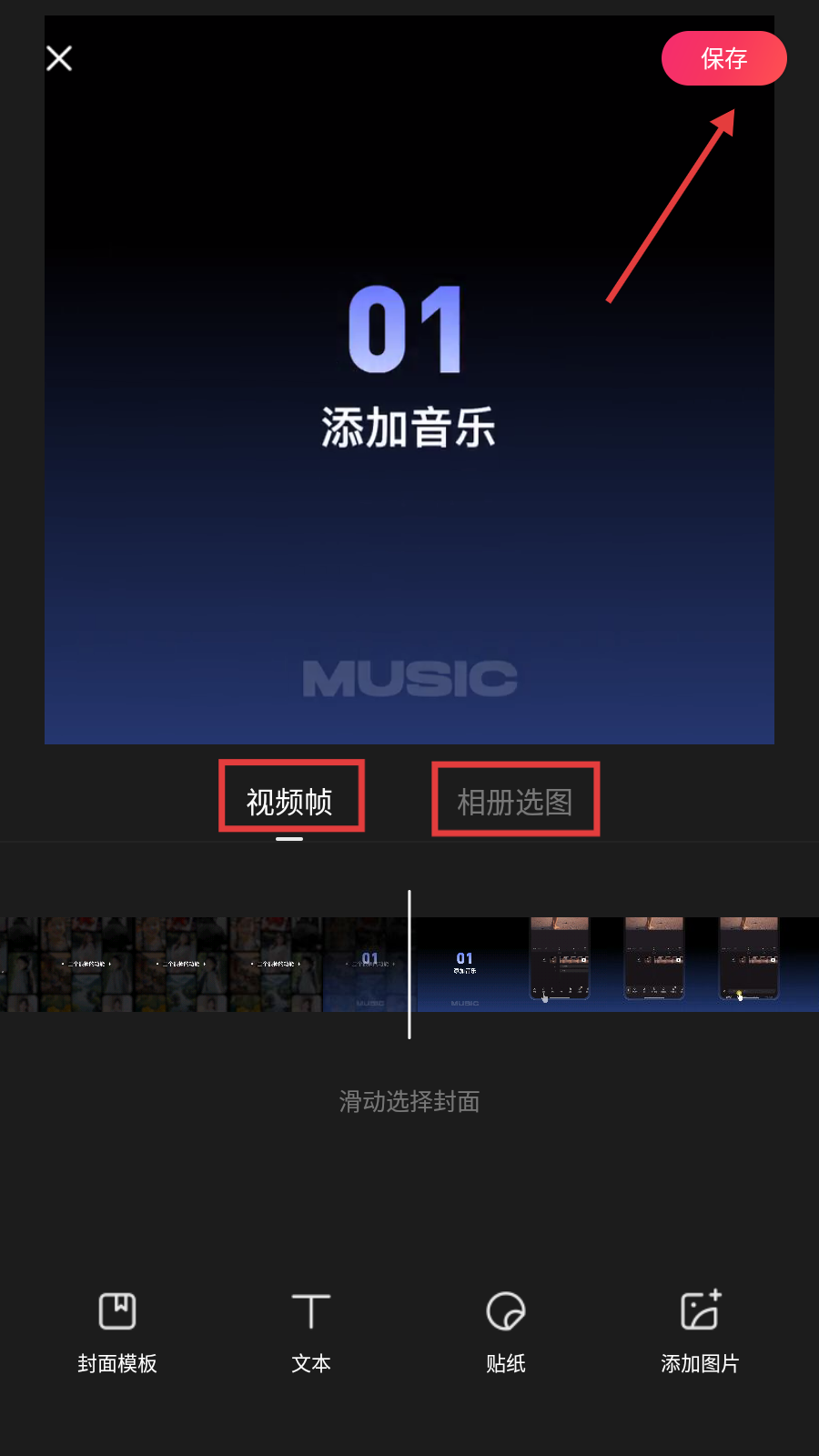Switch to the 视频帧 tab
This screenshot has width=819, height=1456.
[x=289, y=801]
